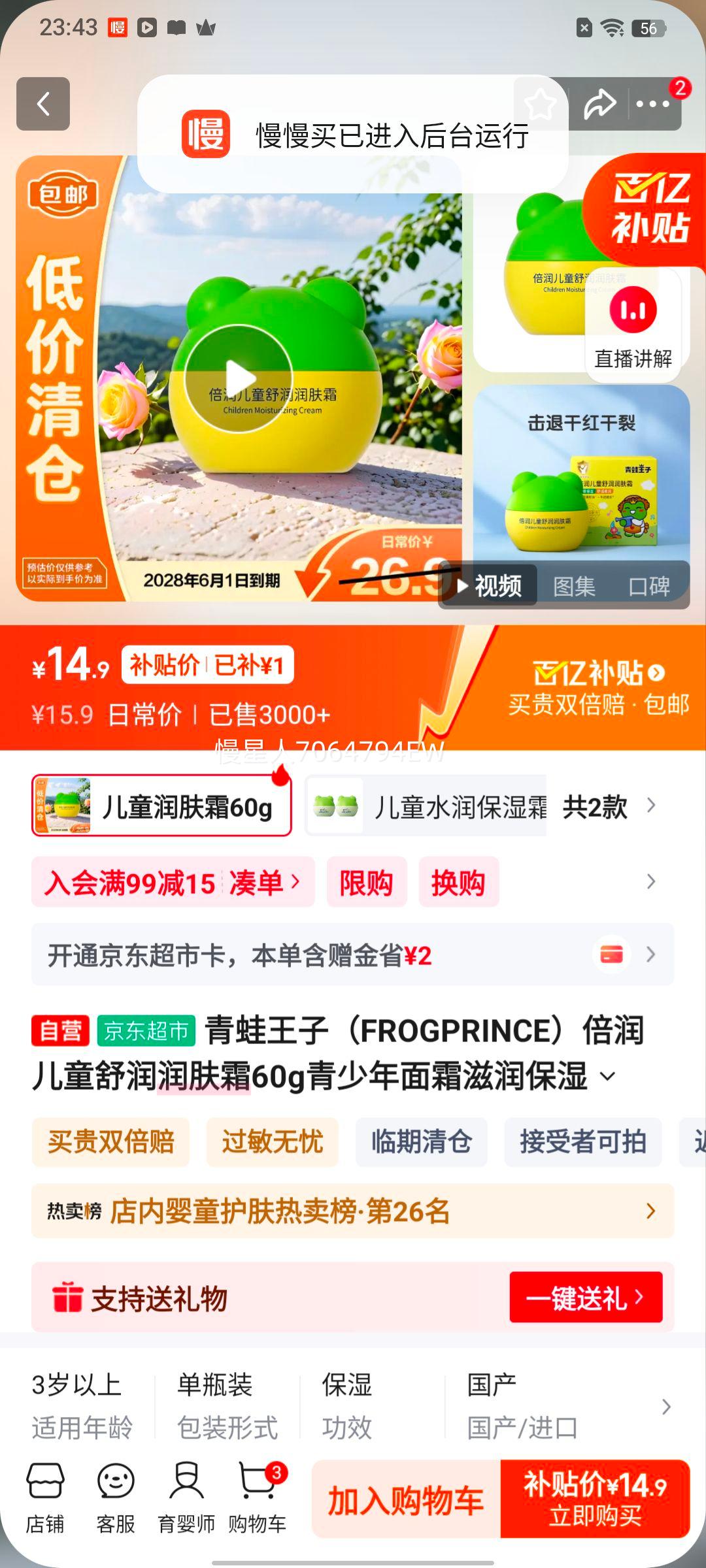The image size is (706, 1568).
Task: Select the 临期清仓 tag
Action: 421,1143
